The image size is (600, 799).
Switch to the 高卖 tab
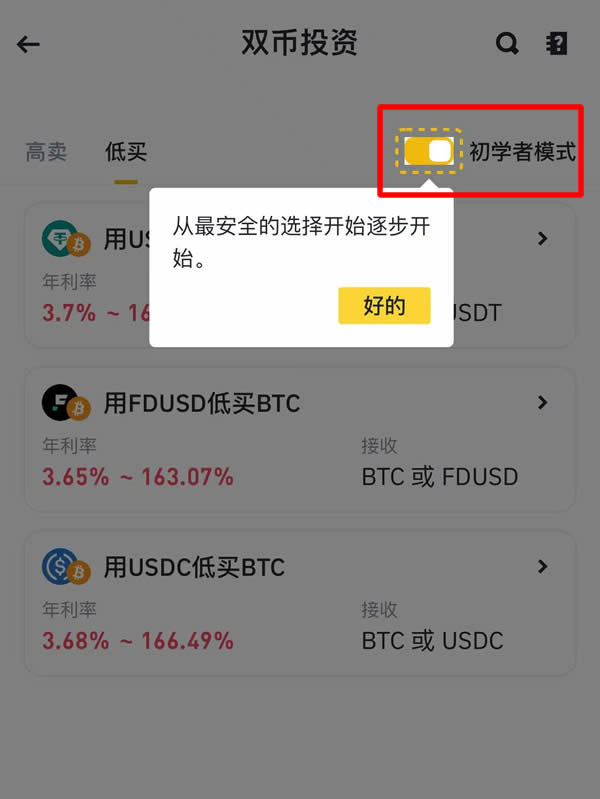(x=46, y=152)
